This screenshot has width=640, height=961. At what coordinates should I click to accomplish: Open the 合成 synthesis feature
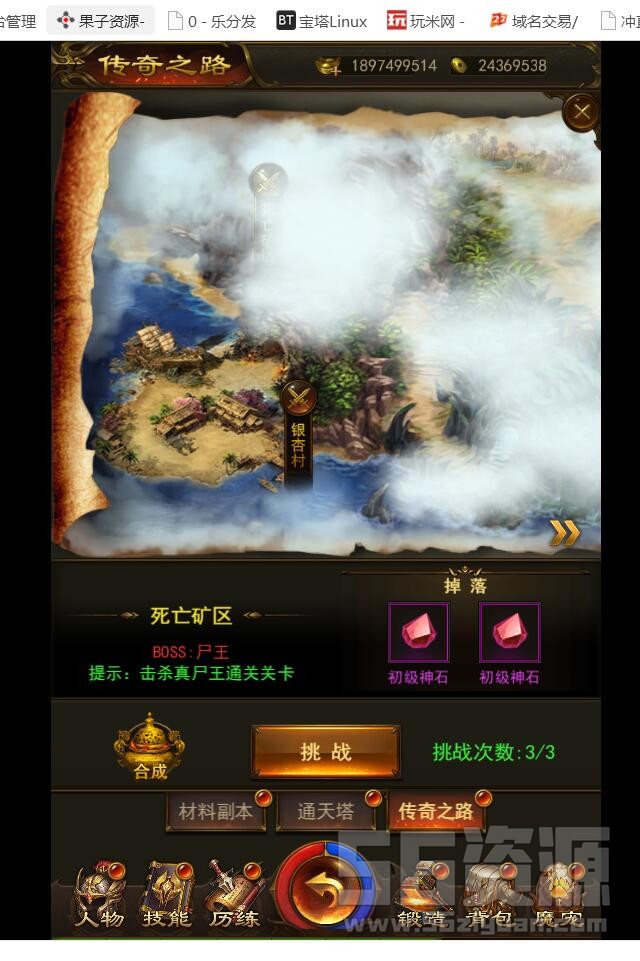tap(150, 749)
